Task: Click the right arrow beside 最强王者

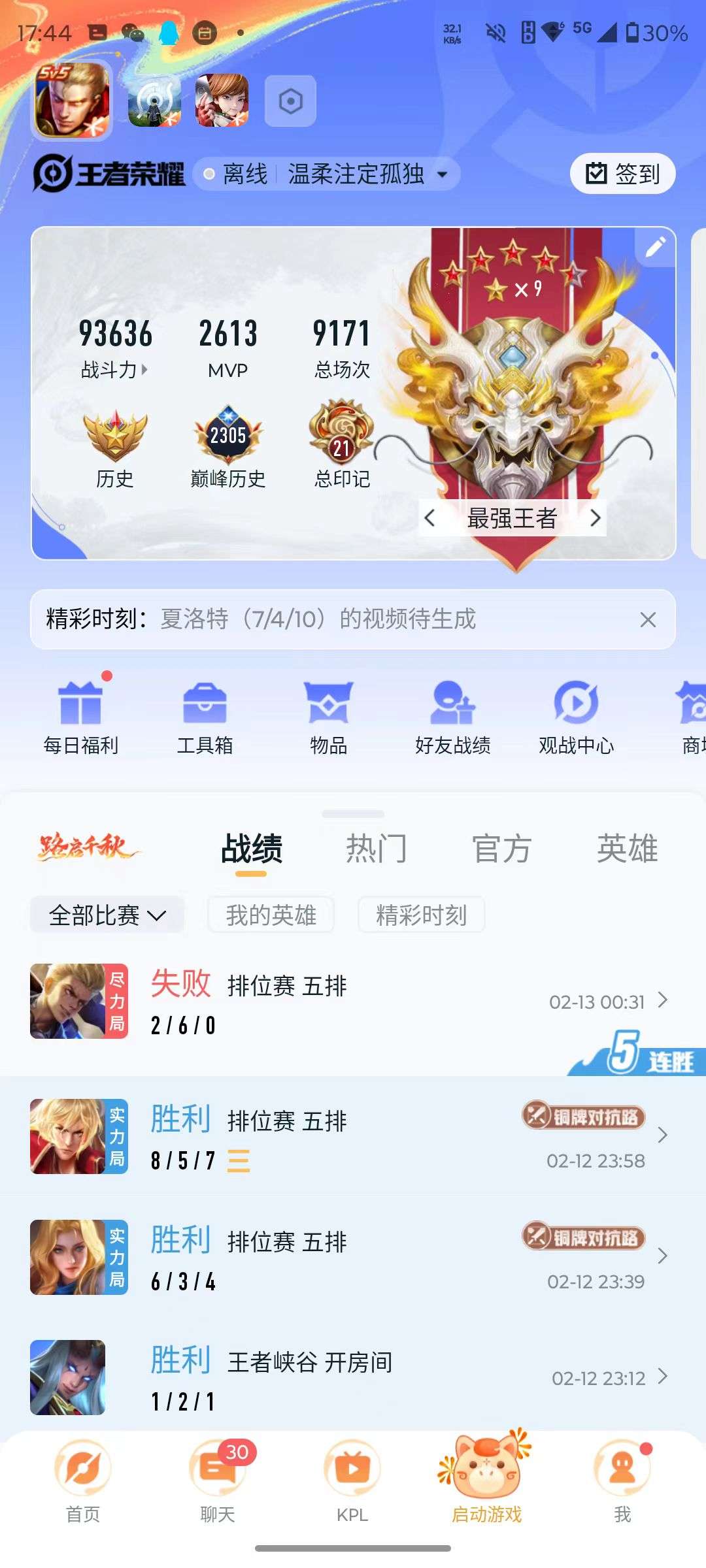Action: (596, 518)
